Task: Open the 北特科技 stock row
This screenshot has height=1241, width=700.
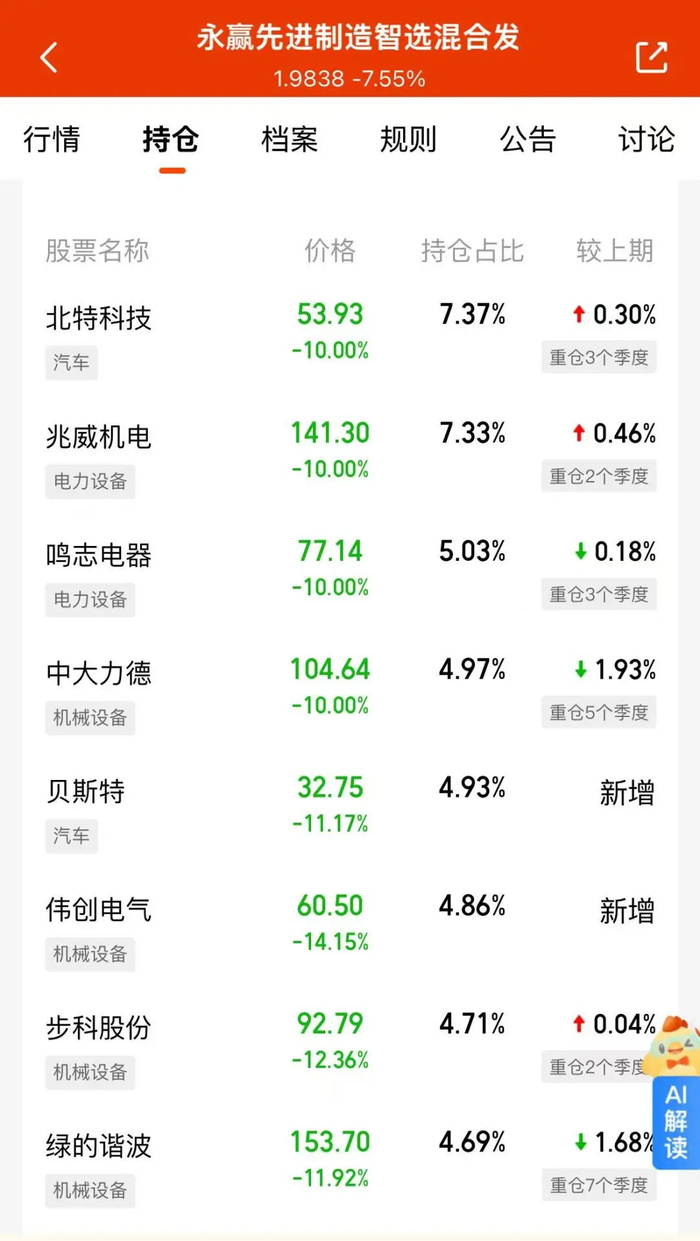Action: [x=99, y=318]
